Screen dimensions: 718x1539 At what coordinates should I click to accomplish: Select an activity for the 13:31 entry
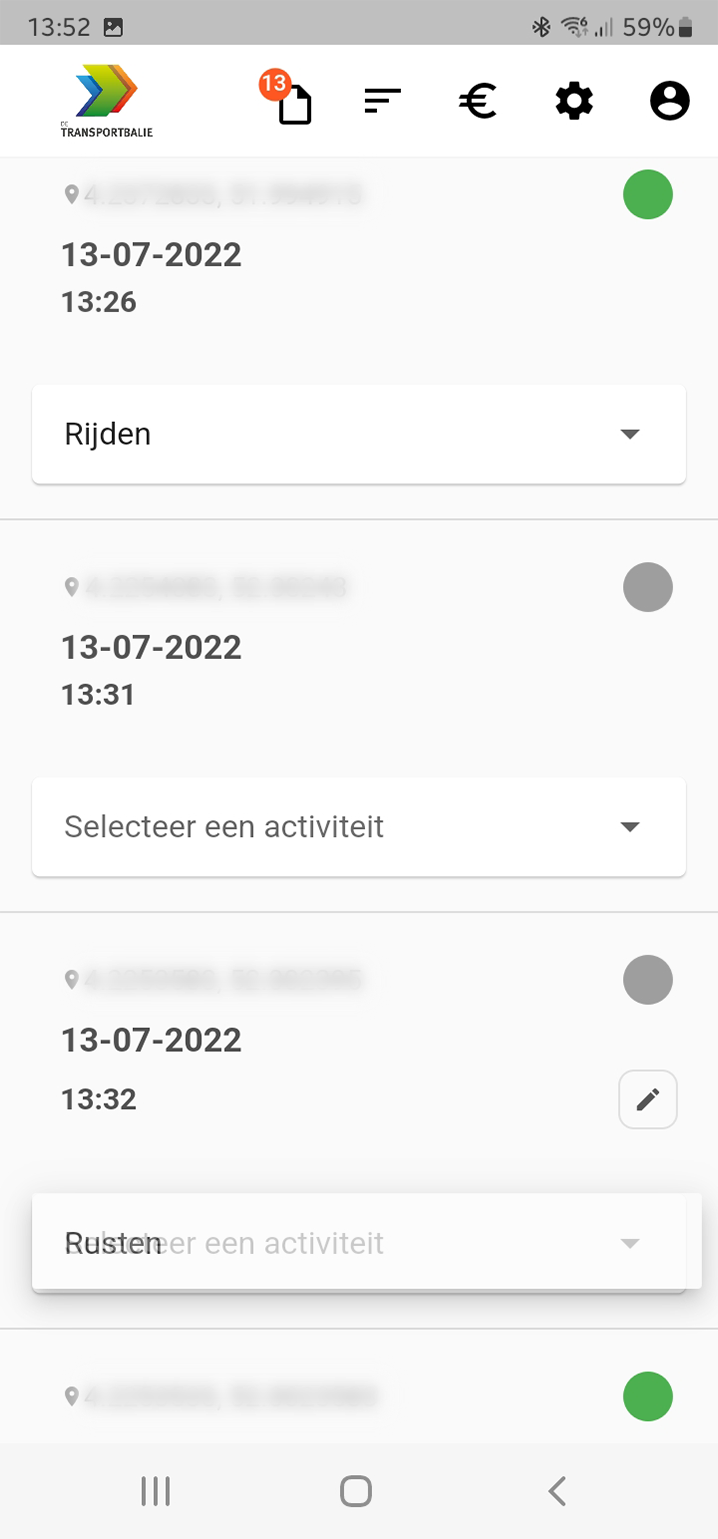click(359, 827)
